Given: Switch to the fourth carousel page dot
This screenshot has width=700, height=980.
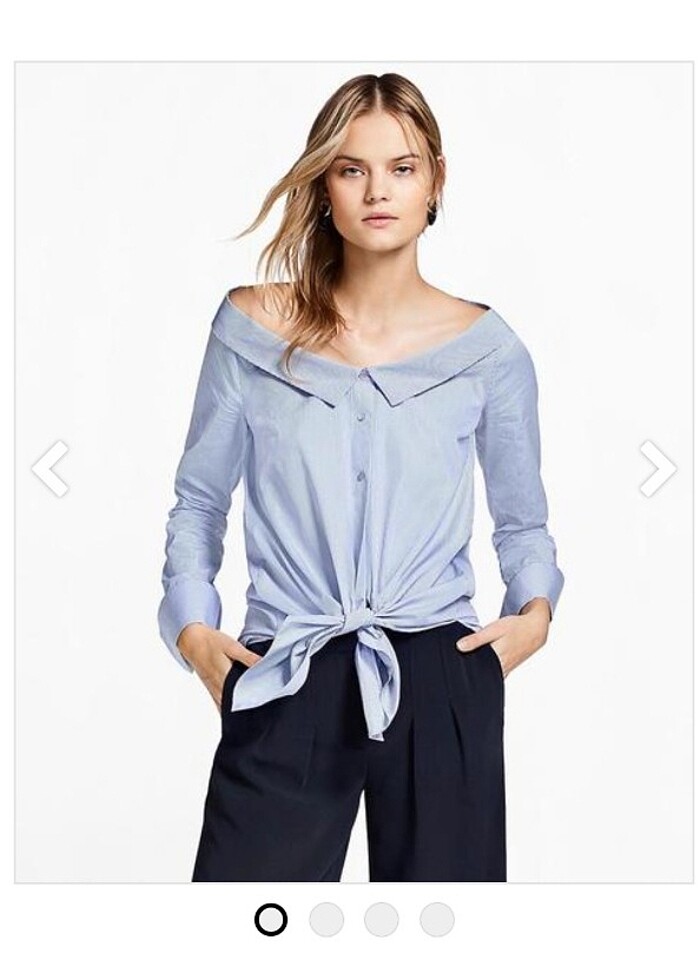Looking at the screenshot, I should (437, 919).
